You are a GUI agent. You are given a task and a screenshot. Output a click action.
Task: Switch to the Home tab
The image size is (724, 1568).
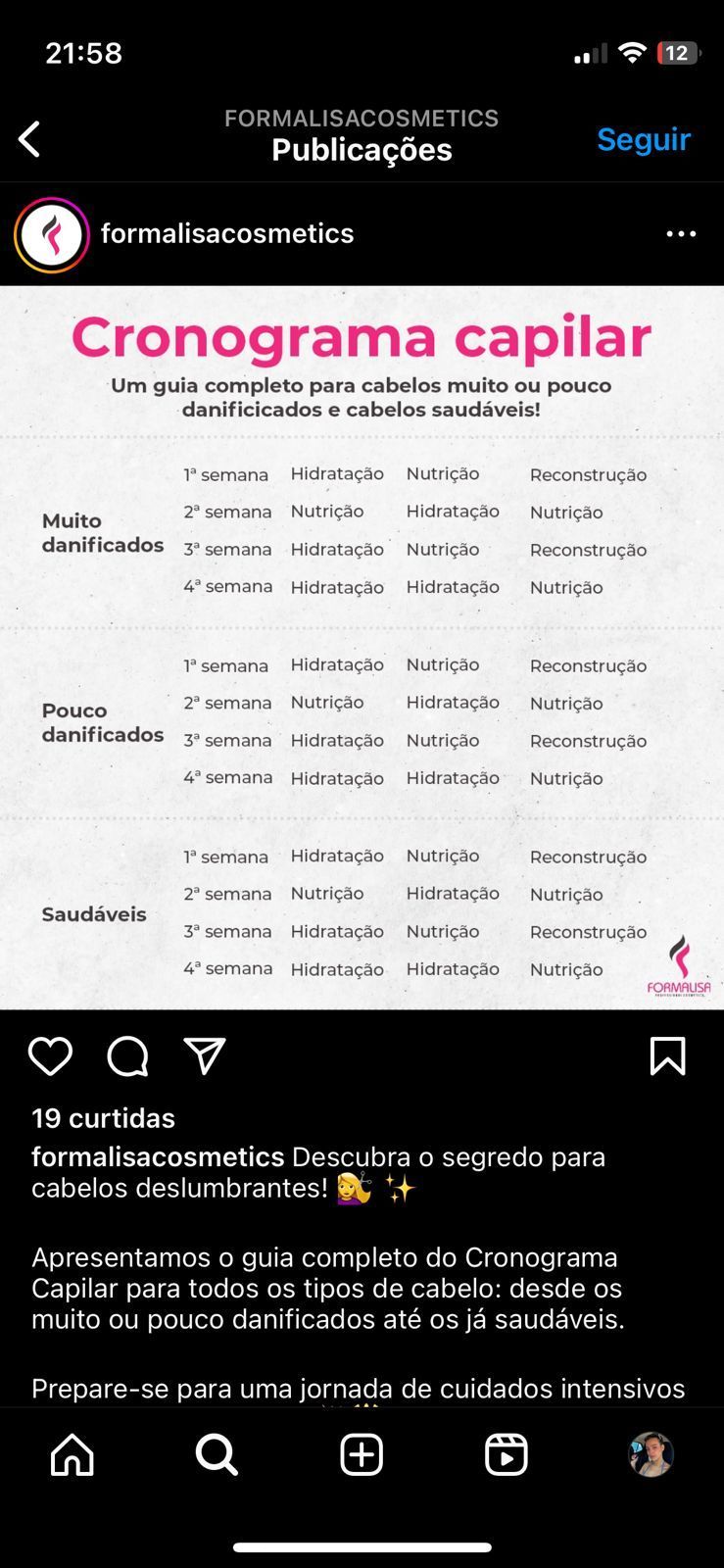[72, 1454]
